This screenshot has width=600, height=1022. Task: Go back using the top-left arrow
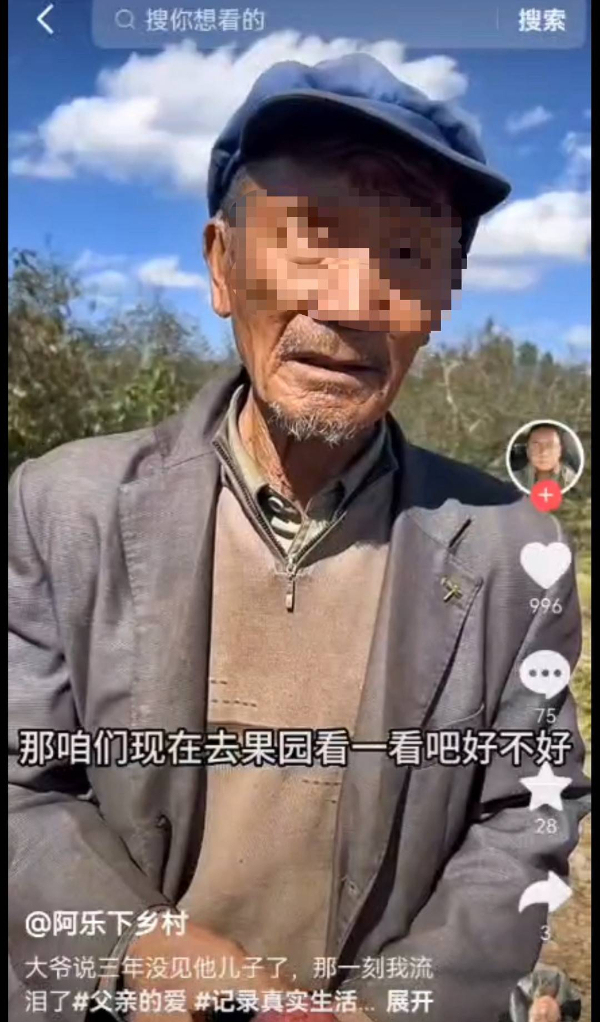coord(45,19)
